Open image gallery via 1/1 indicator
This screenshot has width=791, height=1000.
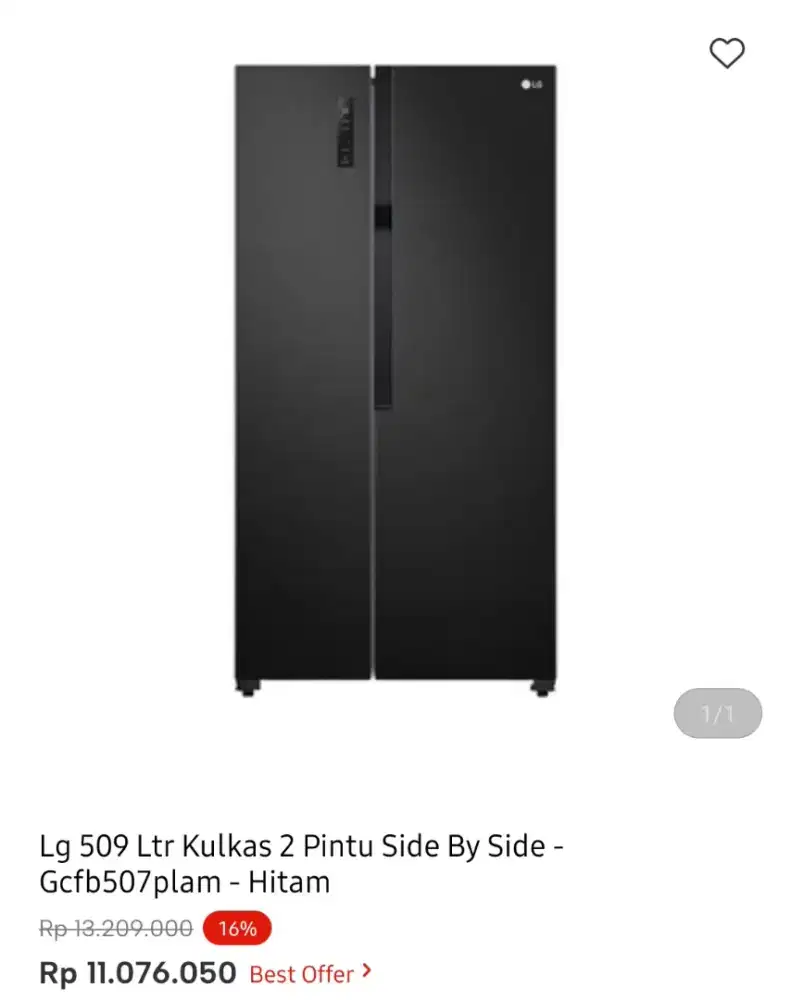pos(715,713)
